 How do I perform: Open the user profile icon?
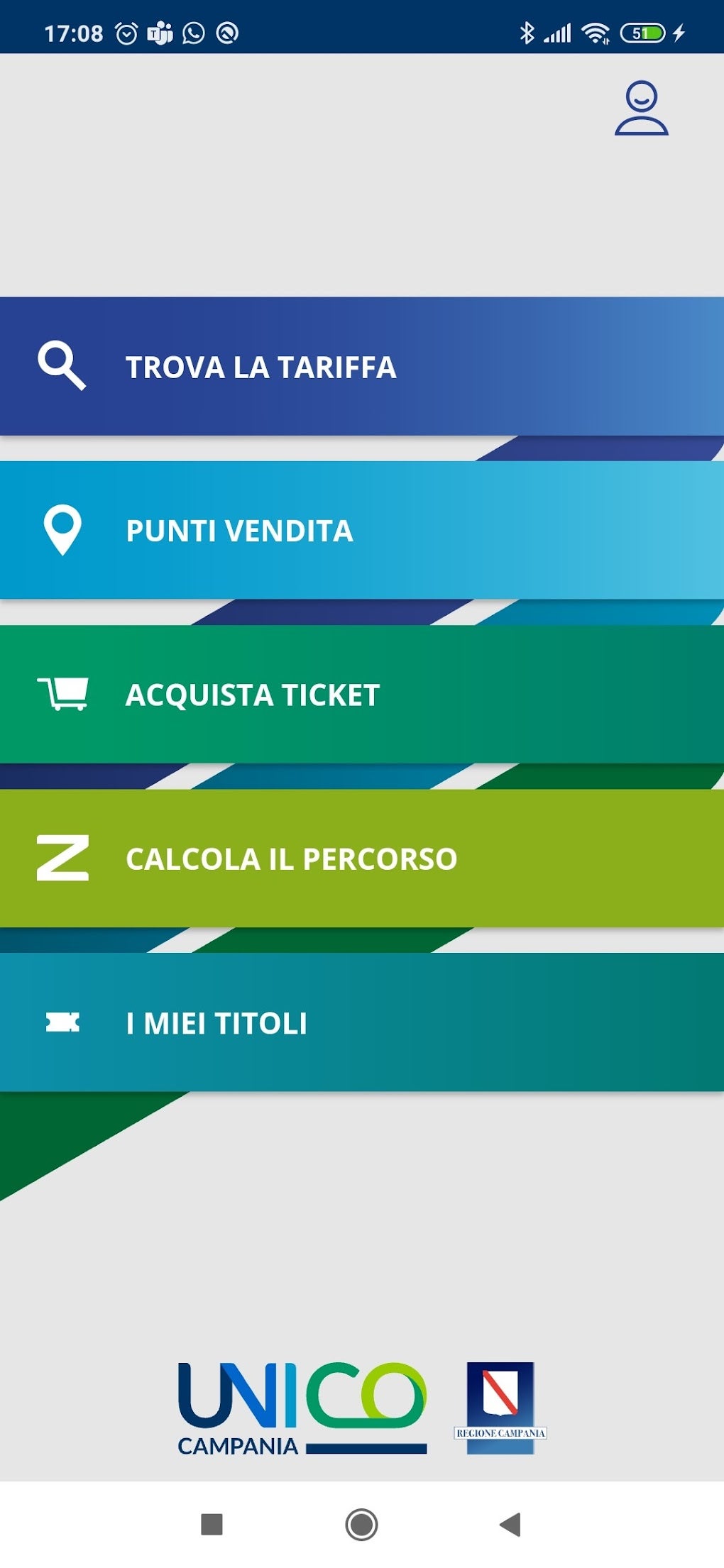click(641, 108)
